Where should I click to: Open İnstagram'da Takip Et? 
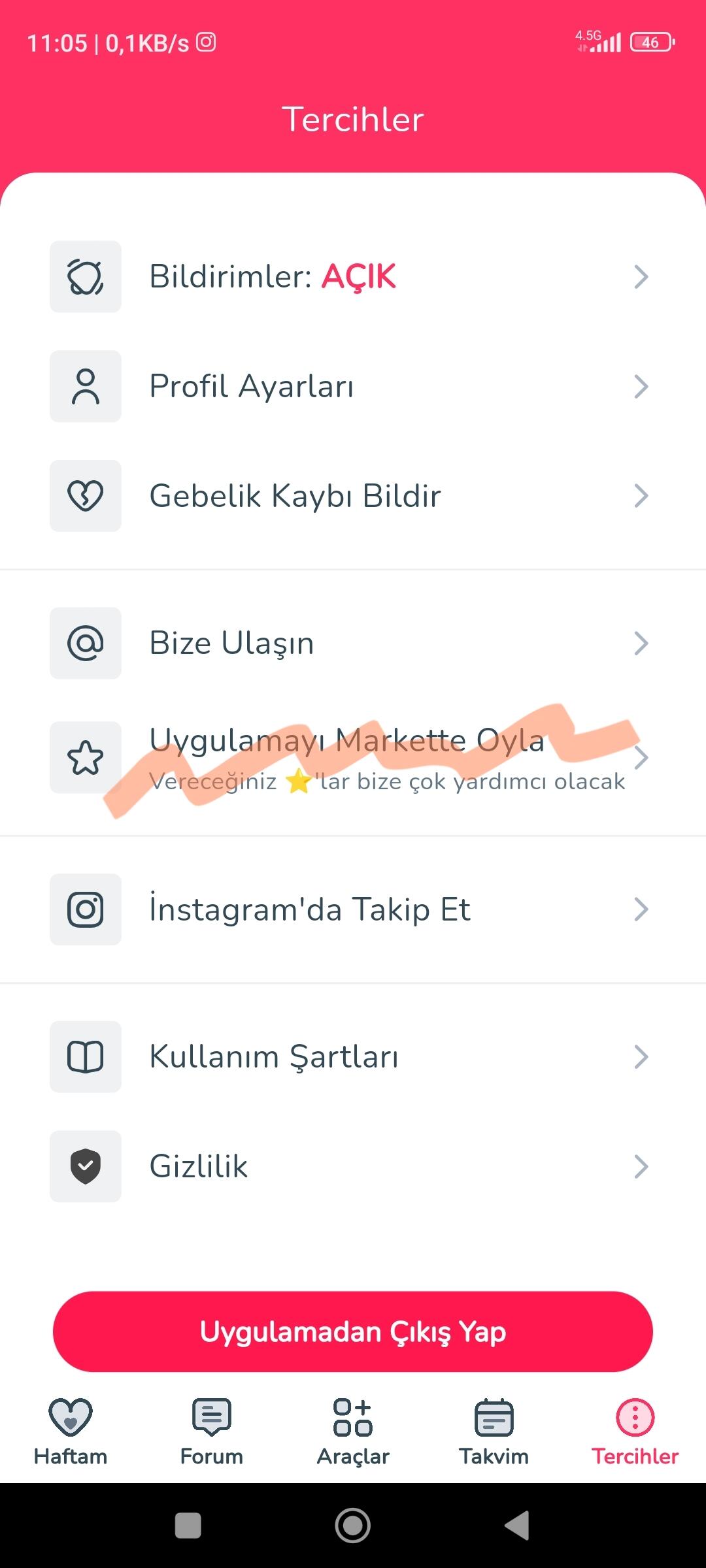(x=353, y=909)
